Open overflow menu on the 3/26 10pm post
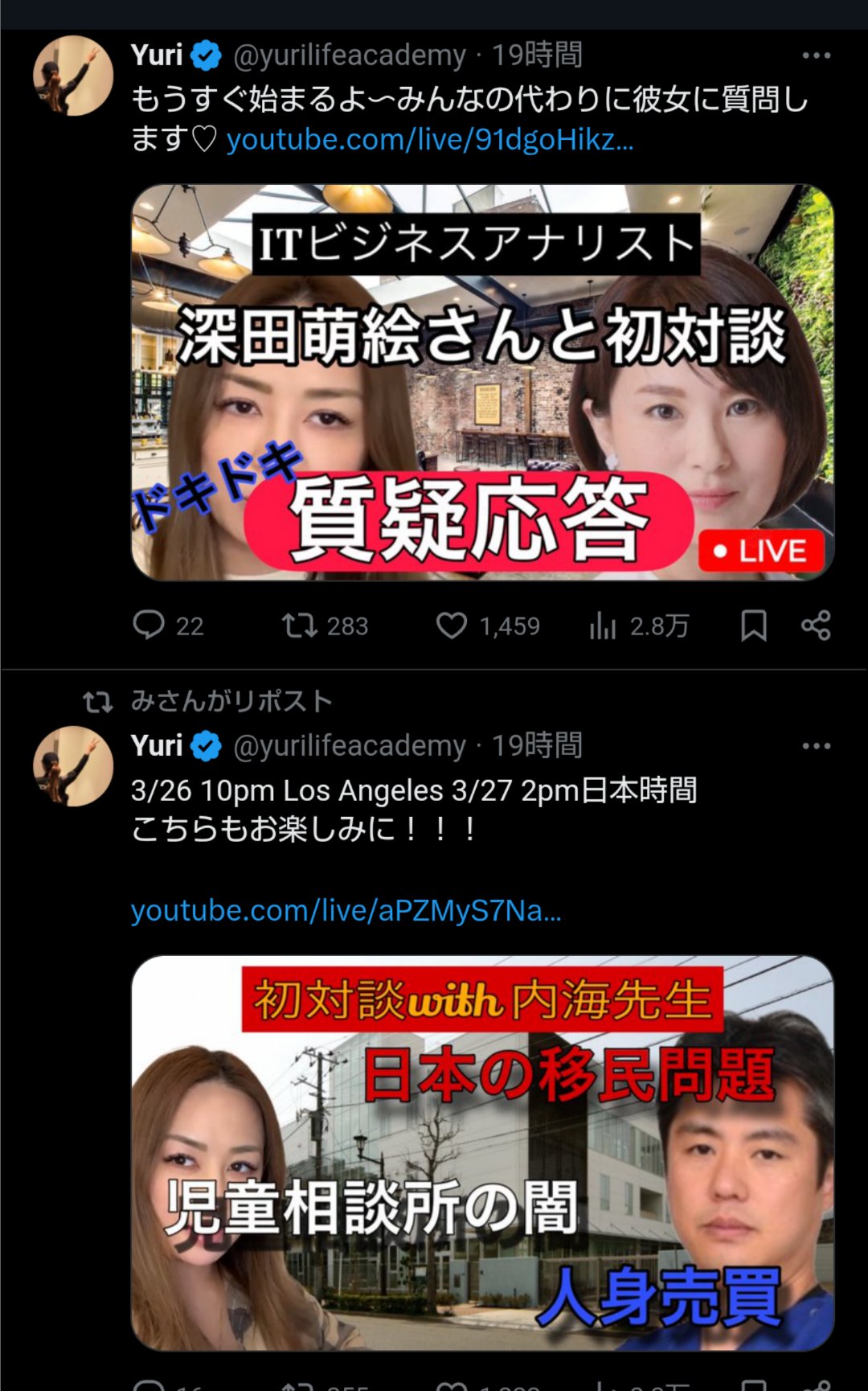The image size is (868, 1391). (x=816, y=746)
